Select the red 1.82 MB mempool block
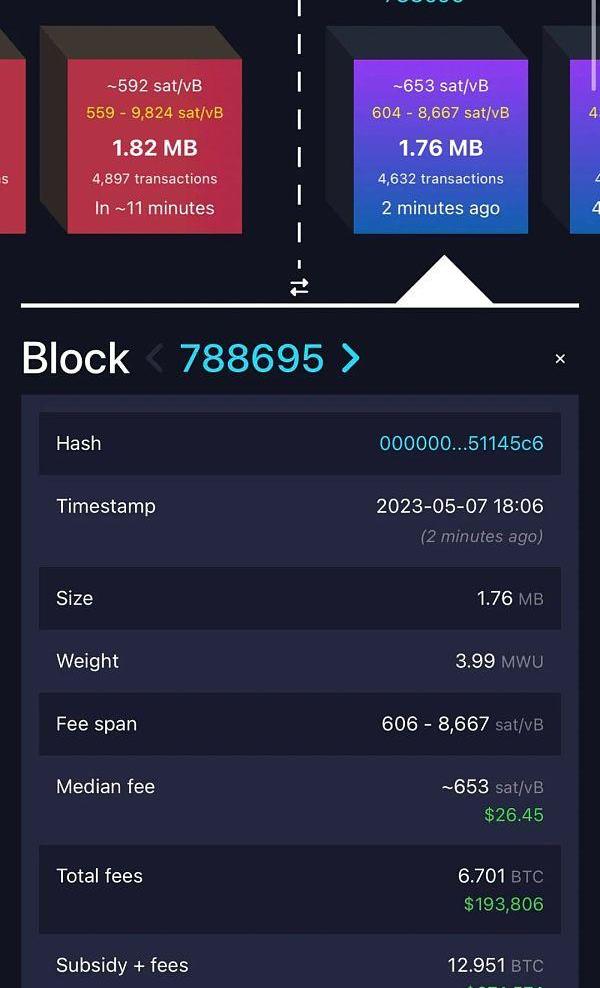 (154, 146)
